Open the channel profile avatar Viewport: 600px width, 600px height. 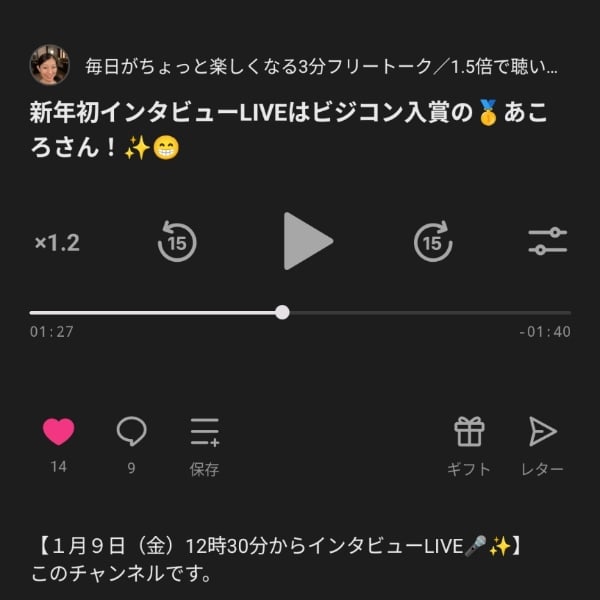tap(50, 65)
